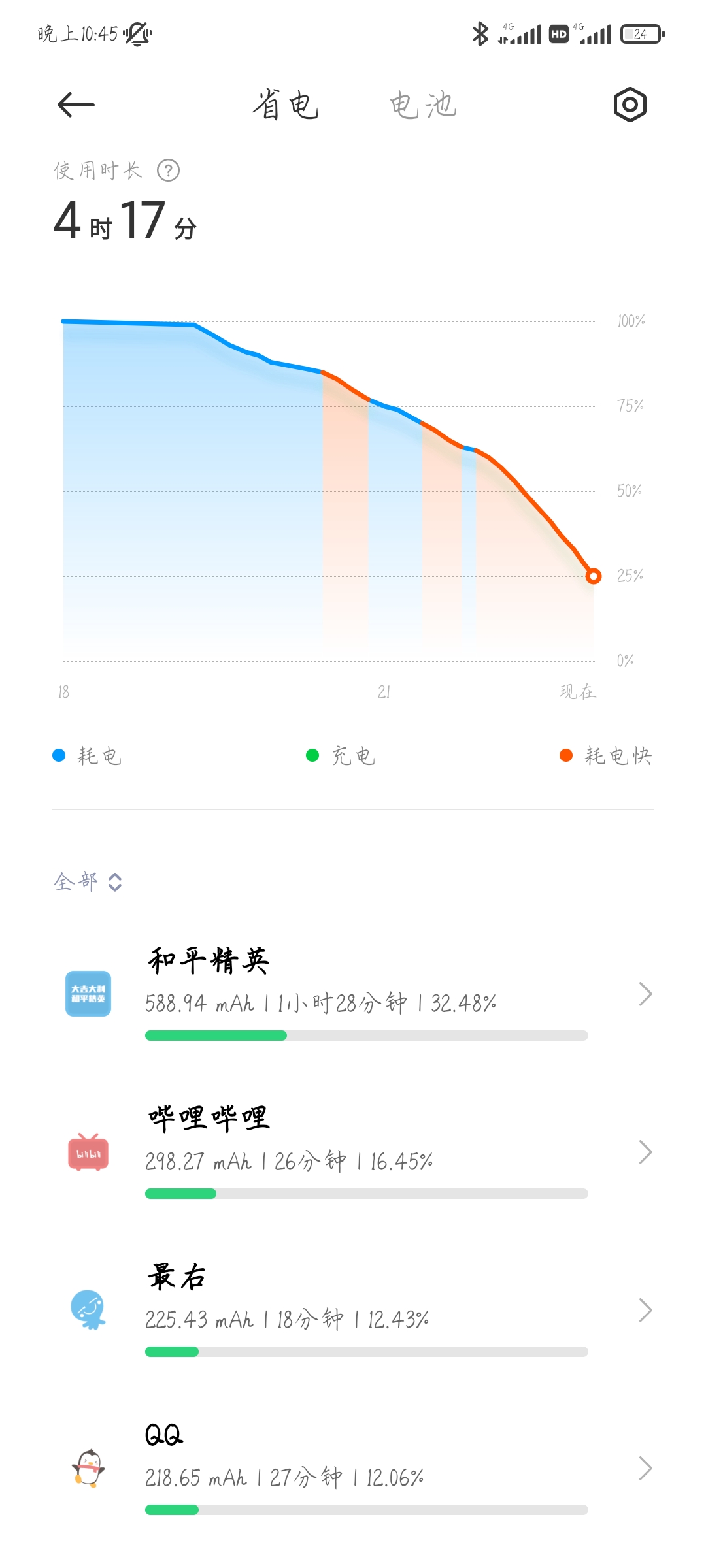
Task: Go back using the arrow icon
Action: tap(76, 105)
